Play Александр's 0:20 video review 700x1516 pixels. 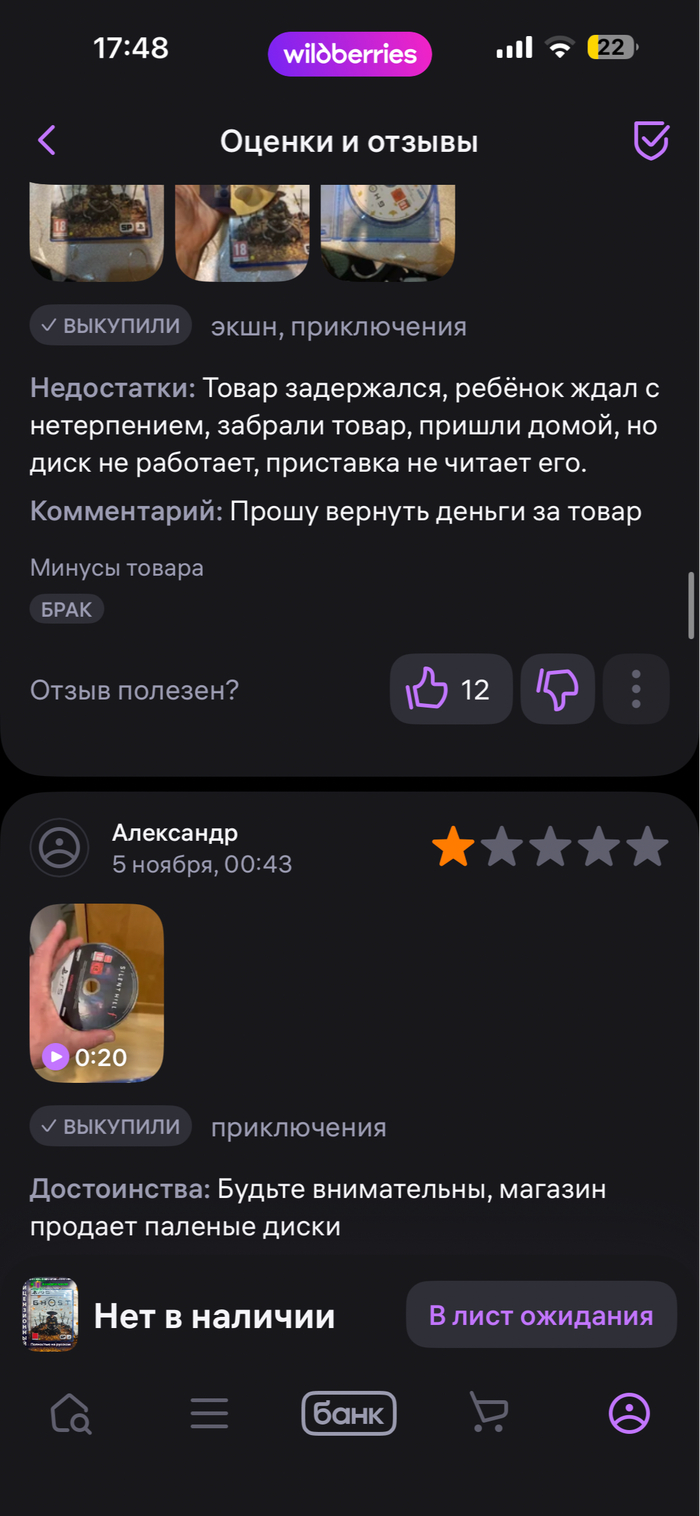[x=97, y=992]
